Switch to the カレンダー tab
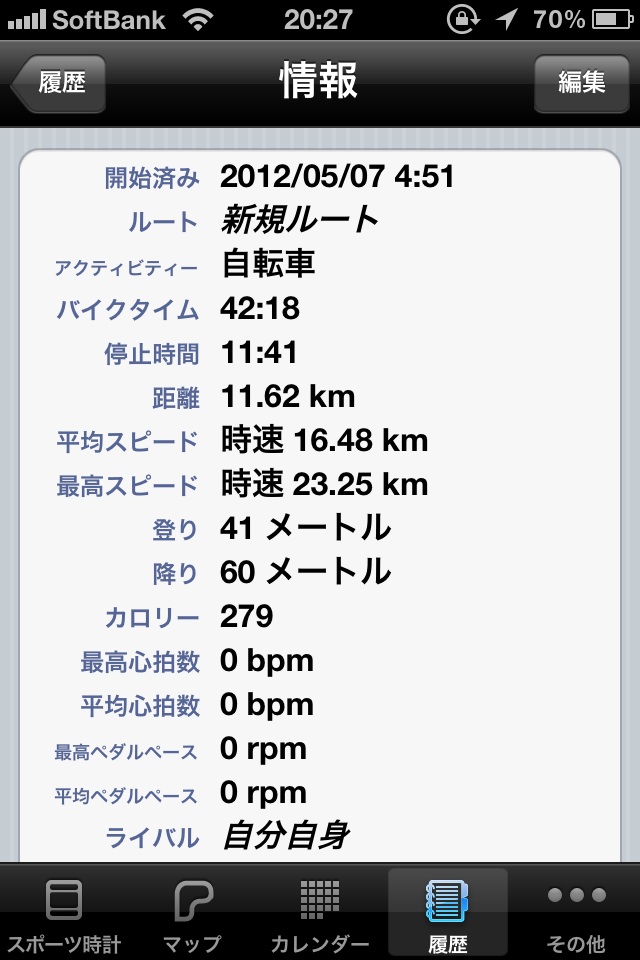The width and height of the screenshot is (640, 960). pyautogui.click(x=320, y=914)
